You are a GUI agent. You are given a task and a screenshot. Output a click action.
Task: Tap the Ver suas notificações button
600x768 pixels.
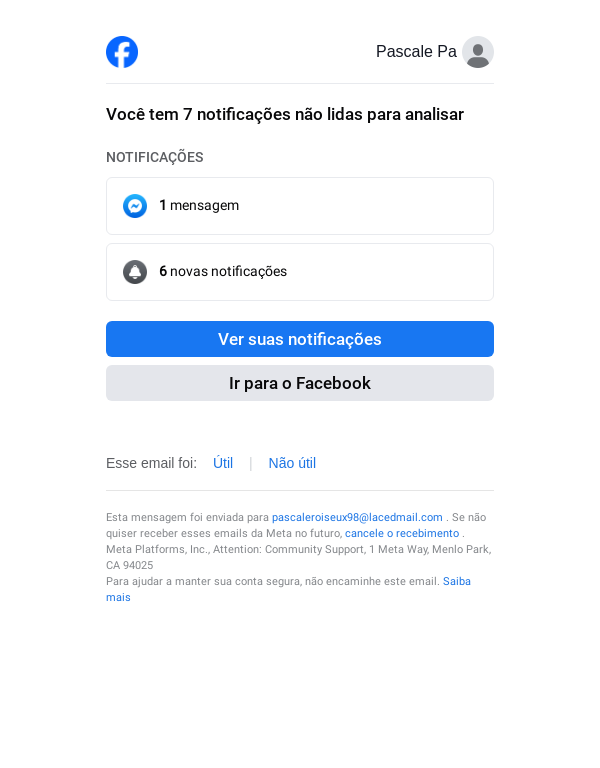(x=299, y=339)
